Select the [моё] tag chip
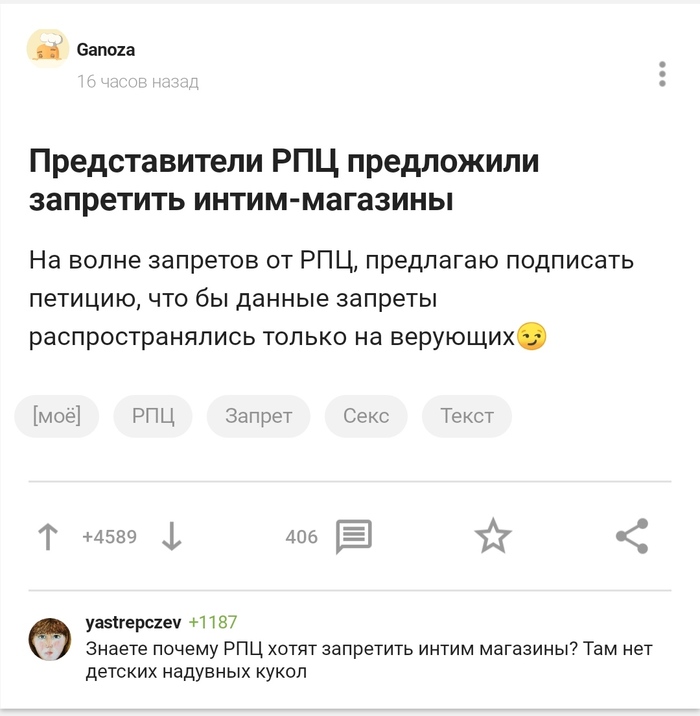 [57, 416]
